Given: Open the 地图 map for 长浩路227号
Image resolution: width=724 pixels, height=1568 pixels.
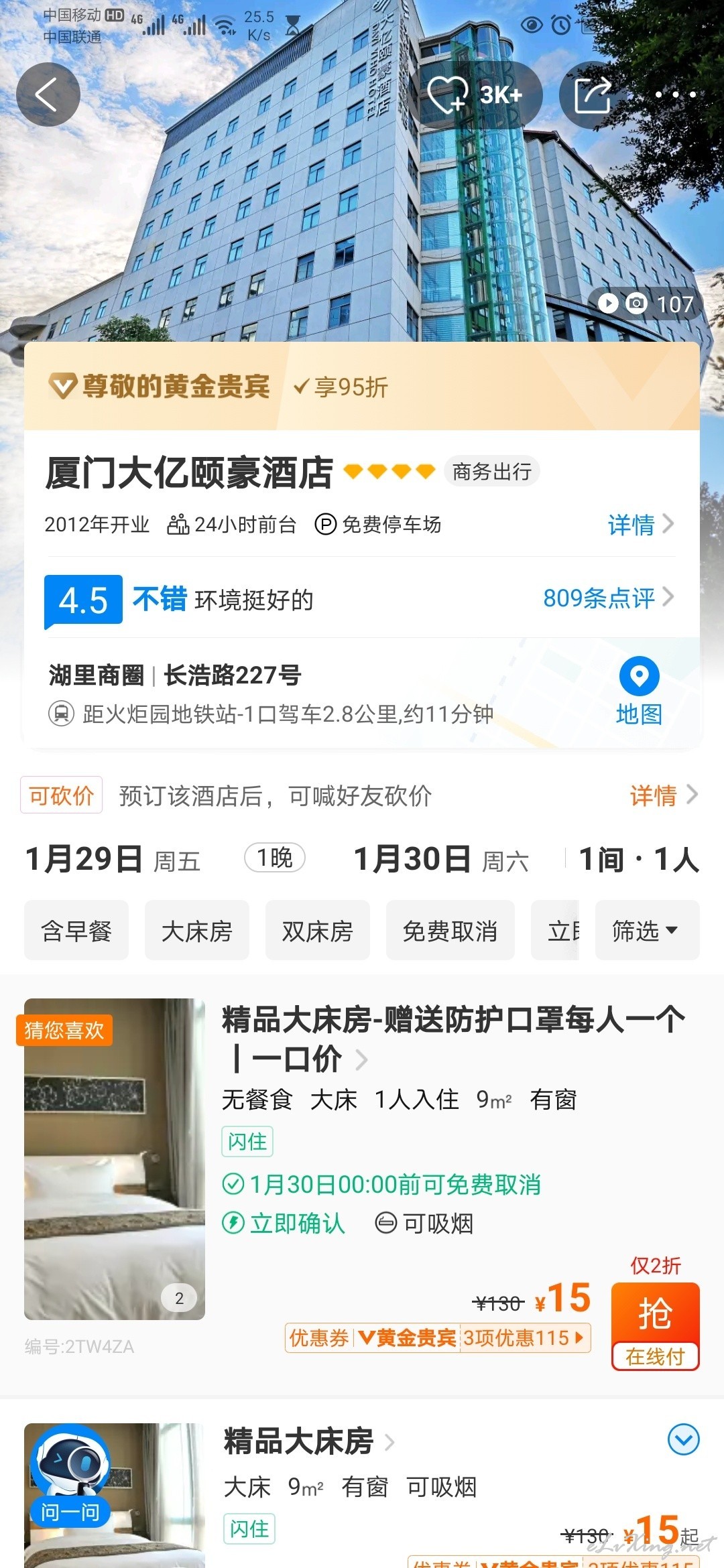Looking at the screenshot, I should 639,690.
